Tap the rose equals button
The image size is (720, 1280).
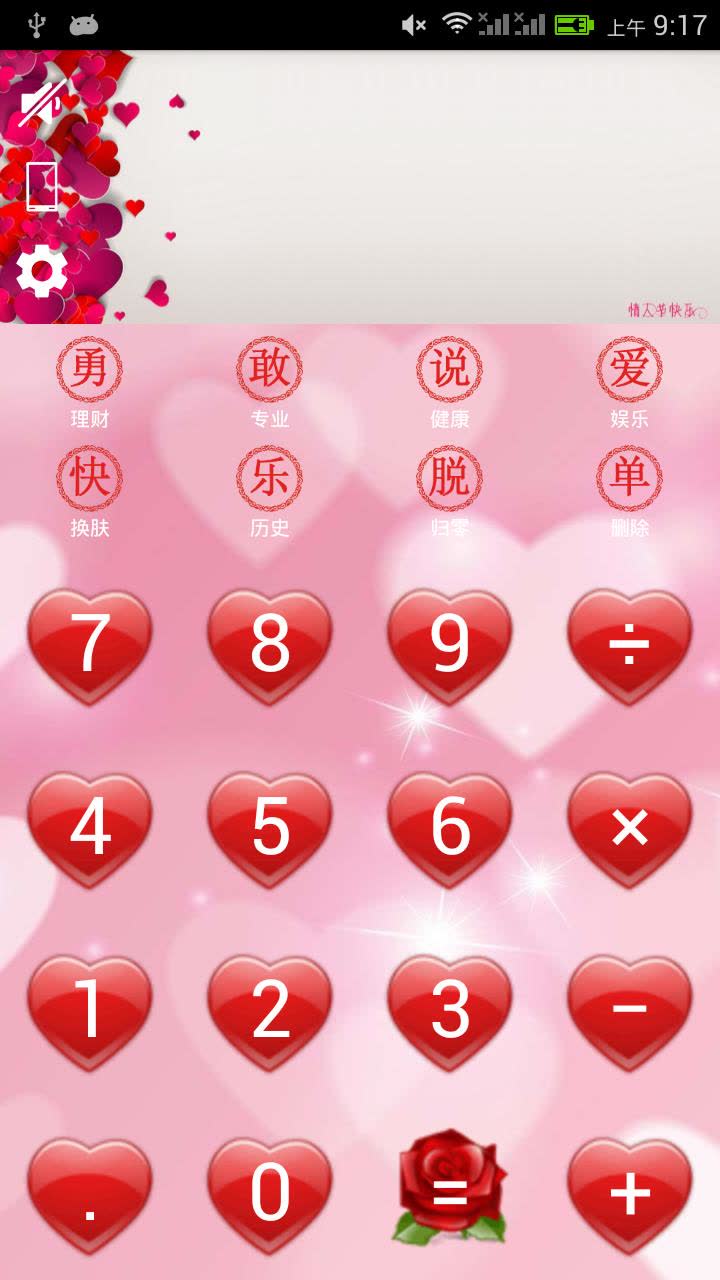450,1190
